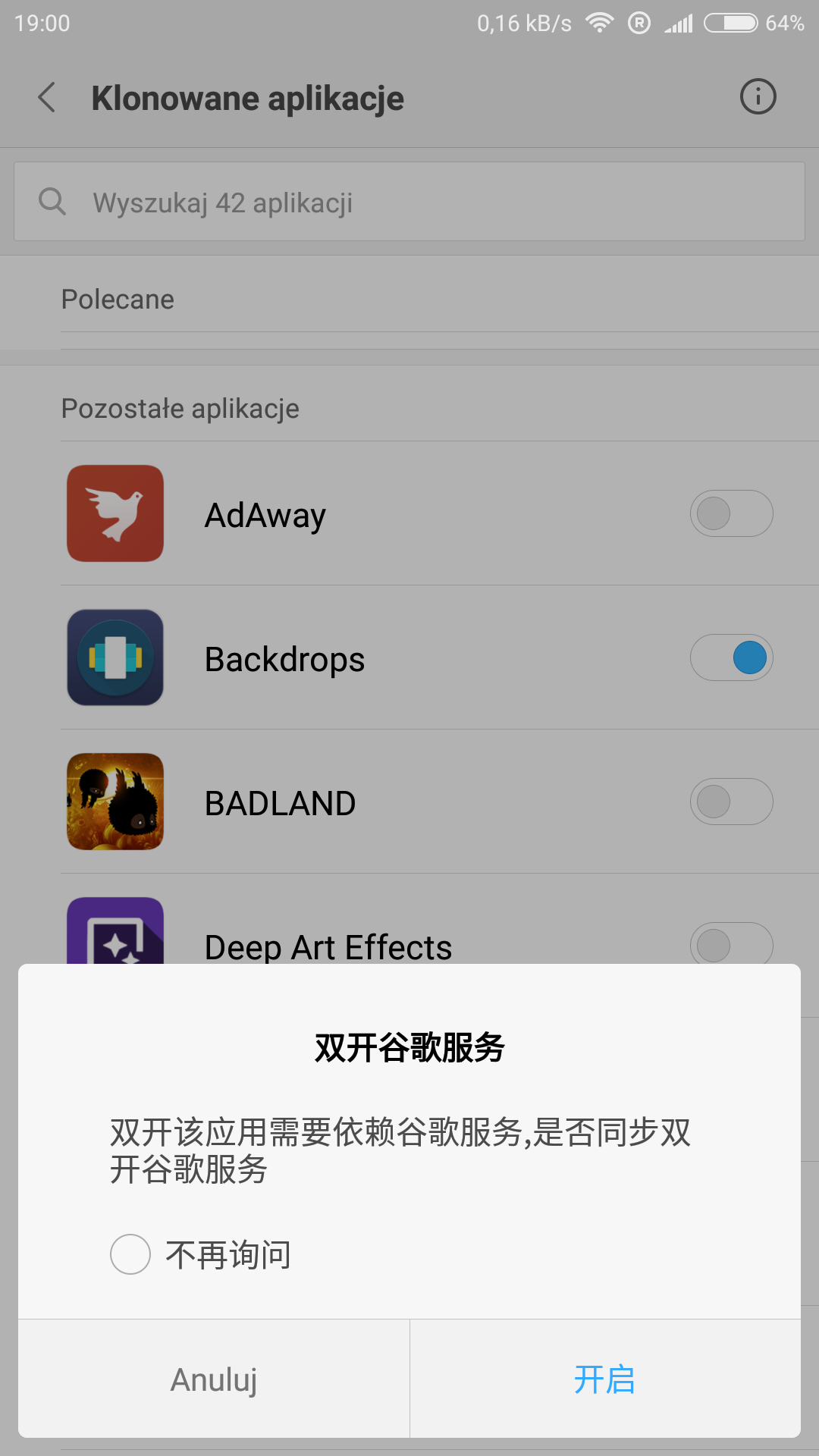Toggle the BADLAND clone switch
The height and width of the screenshot is (1456, 819).
point(731,802)
